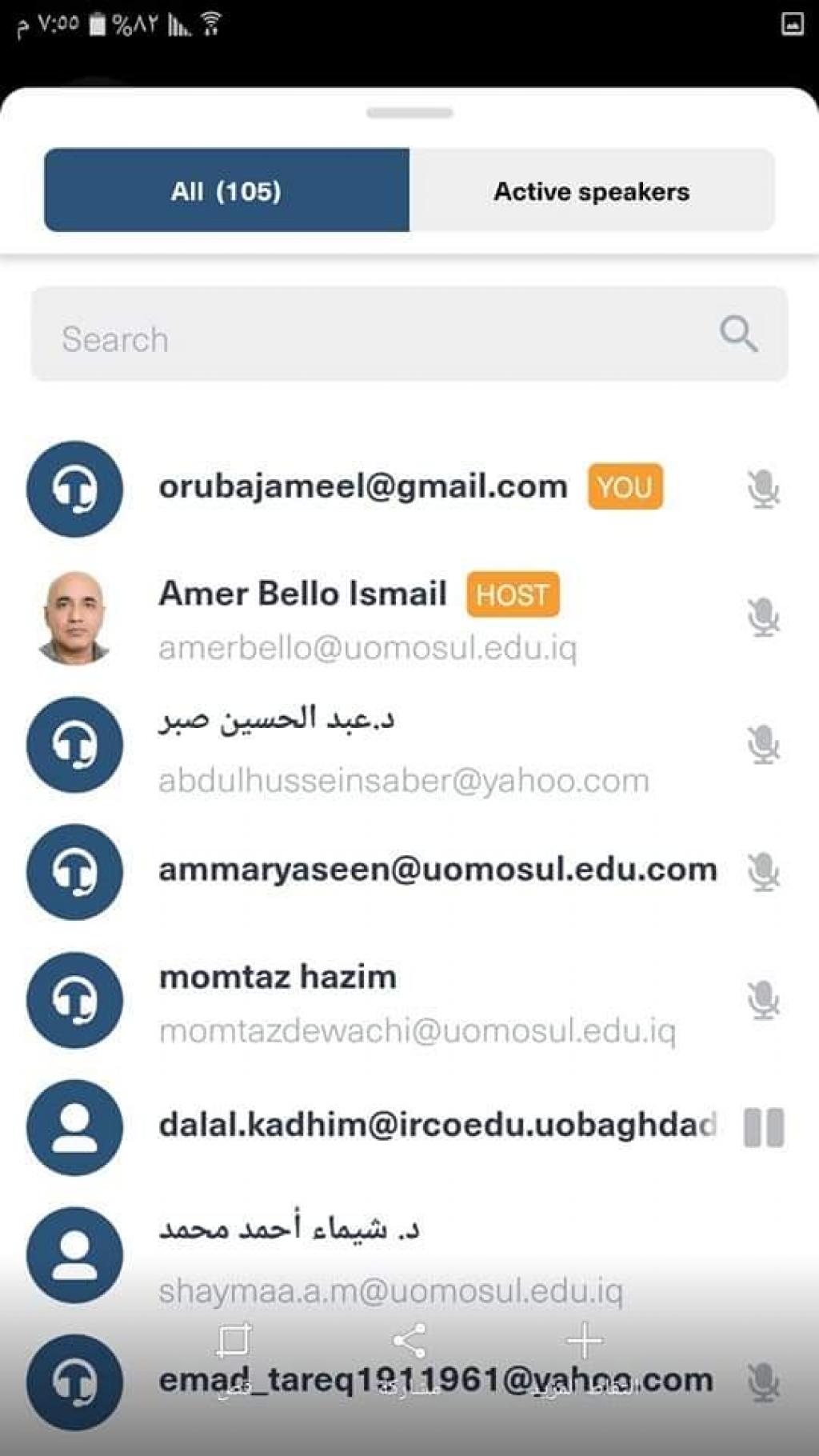Switch to the Active speakers tab
Viewport: 819px width, 1456px height.
(x=591, y=190)
